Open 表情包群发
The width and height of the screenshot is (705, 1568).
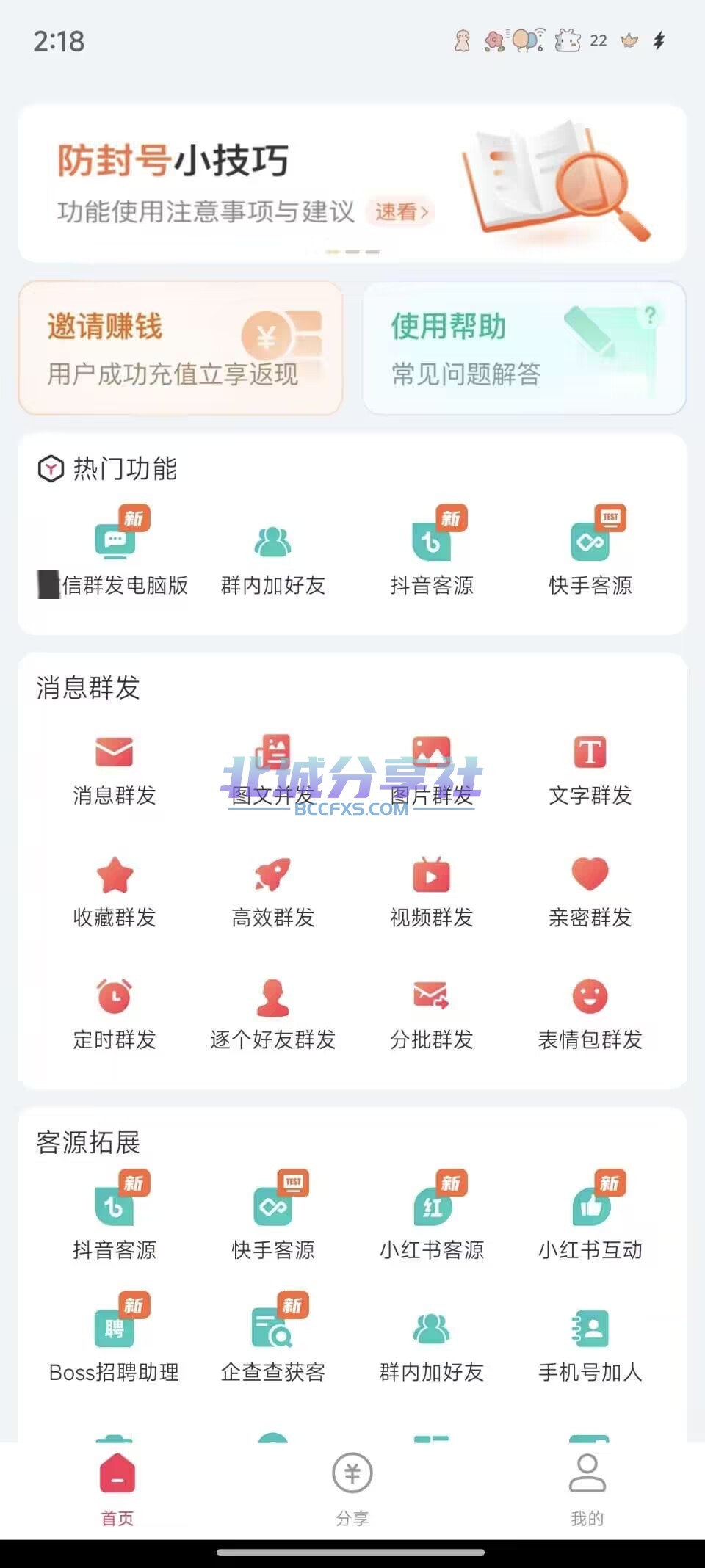(x=590, y=1015)
